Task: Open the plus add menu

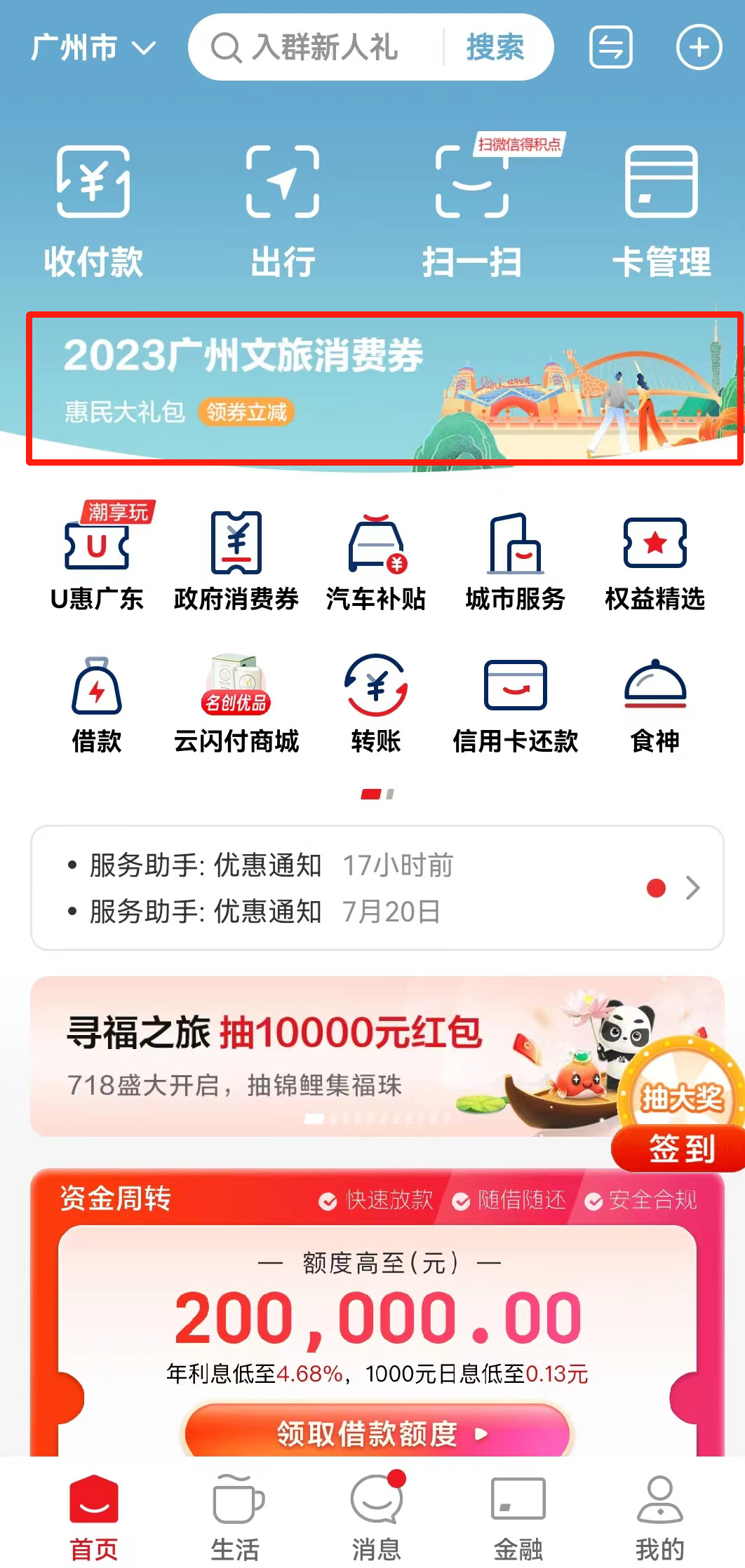Action: pos(698,48)
